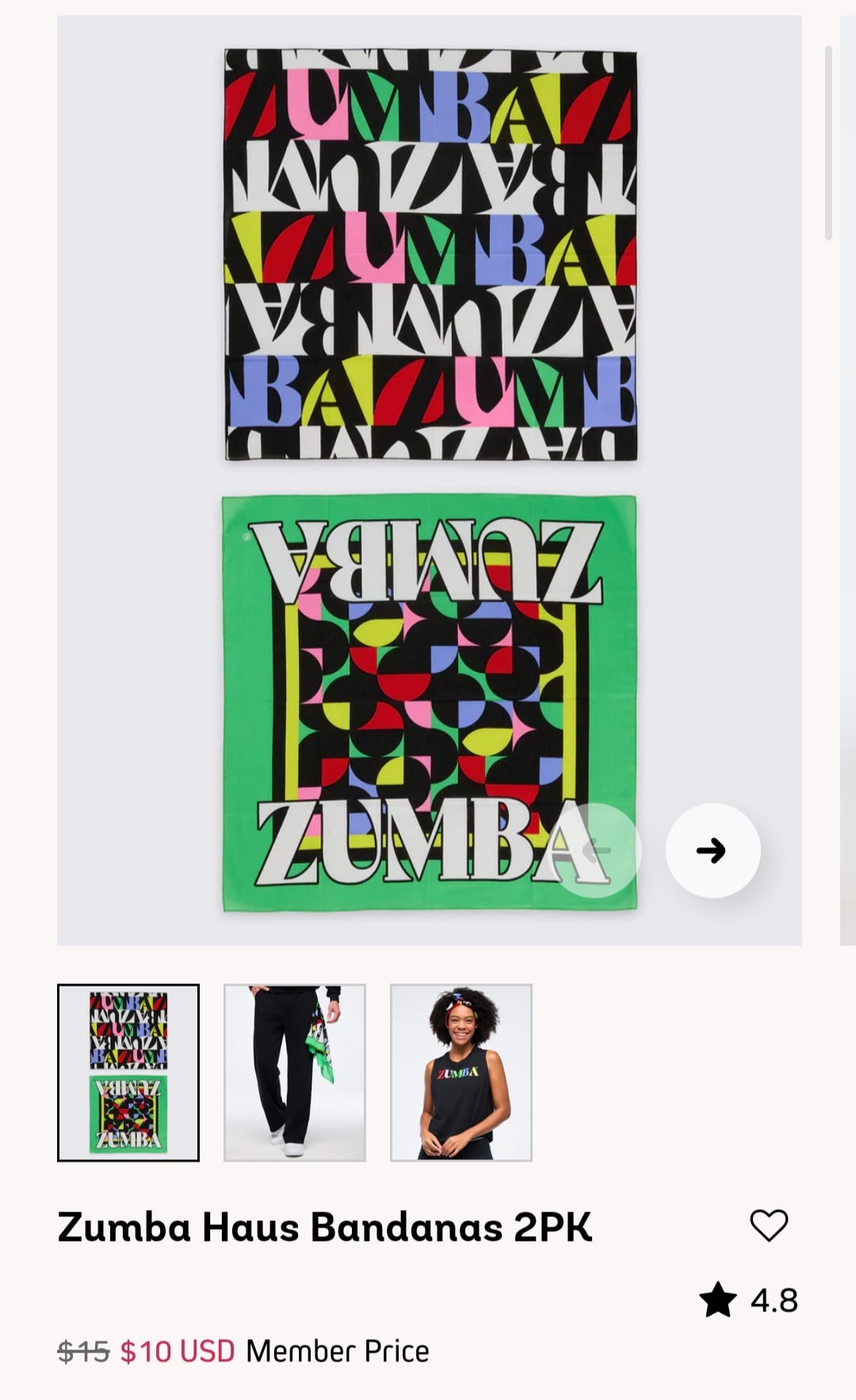The image size is (856, 1400).
Task: Select the flat bandanas thumbnail
Action: point(128,1072)
